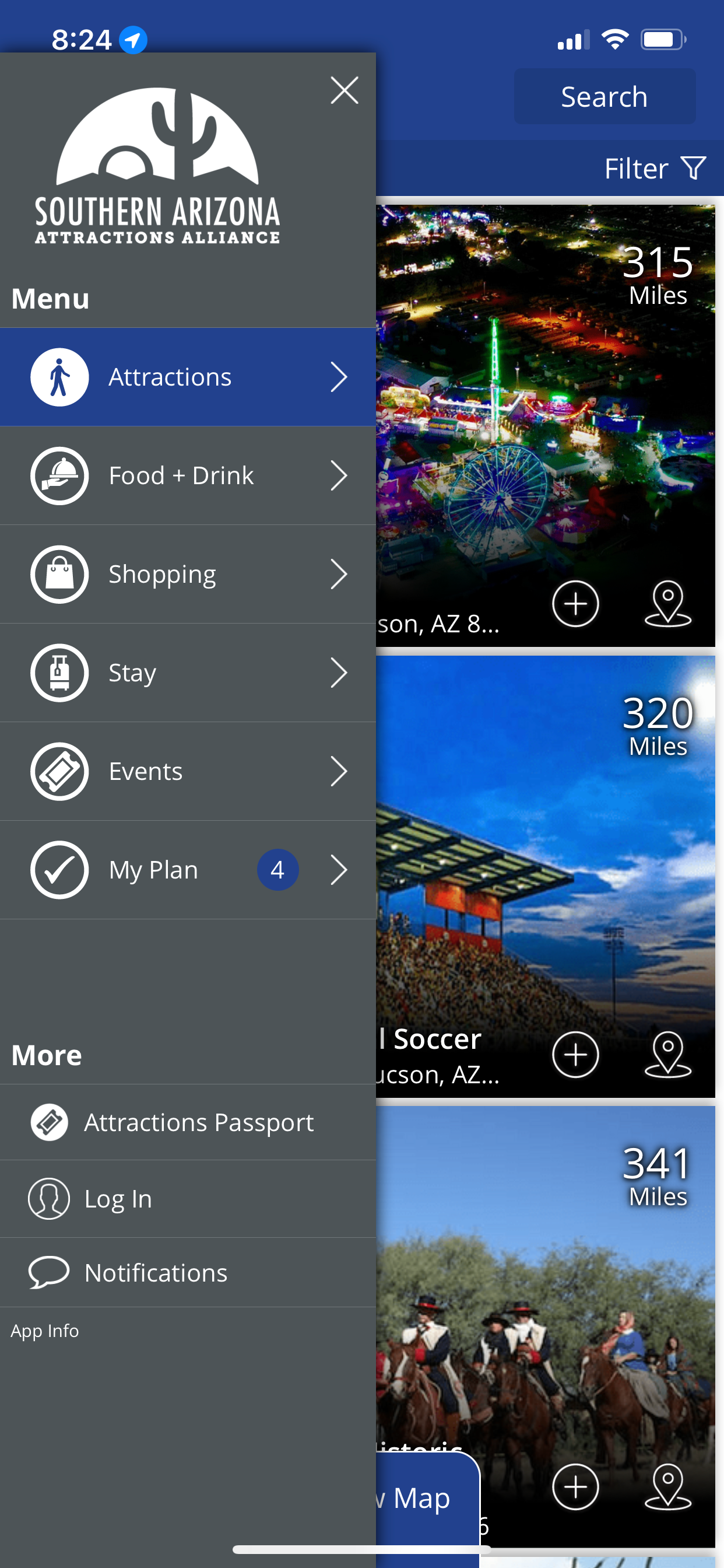The height and width of the screenshot is (1568, 724).
Task: Add the soccer attraction using its plus icon
Action: point(575,1055)
